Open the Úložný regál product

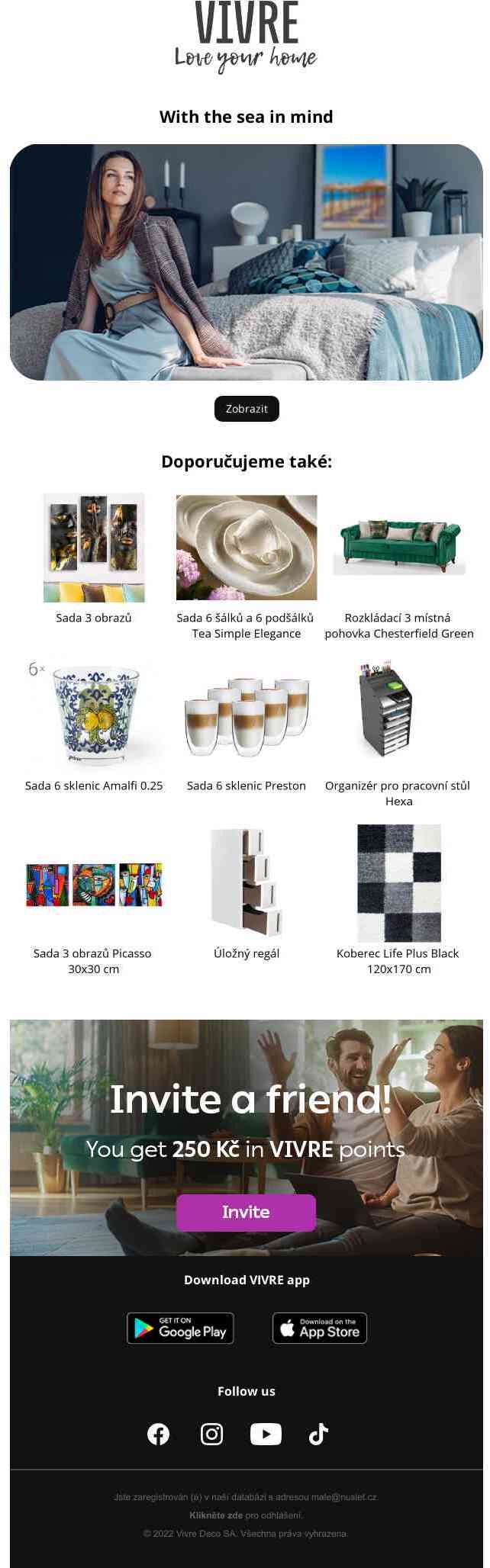pos(246,883)
